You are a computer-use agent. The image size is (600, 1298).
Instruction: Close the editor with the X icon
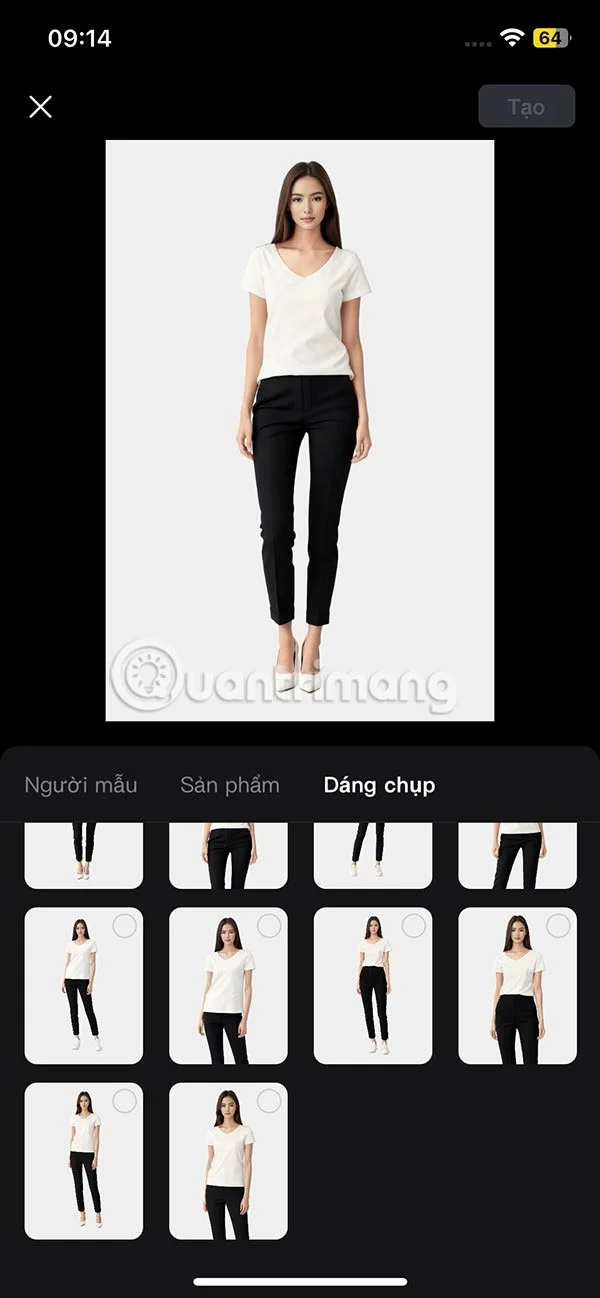pos(40,107)
